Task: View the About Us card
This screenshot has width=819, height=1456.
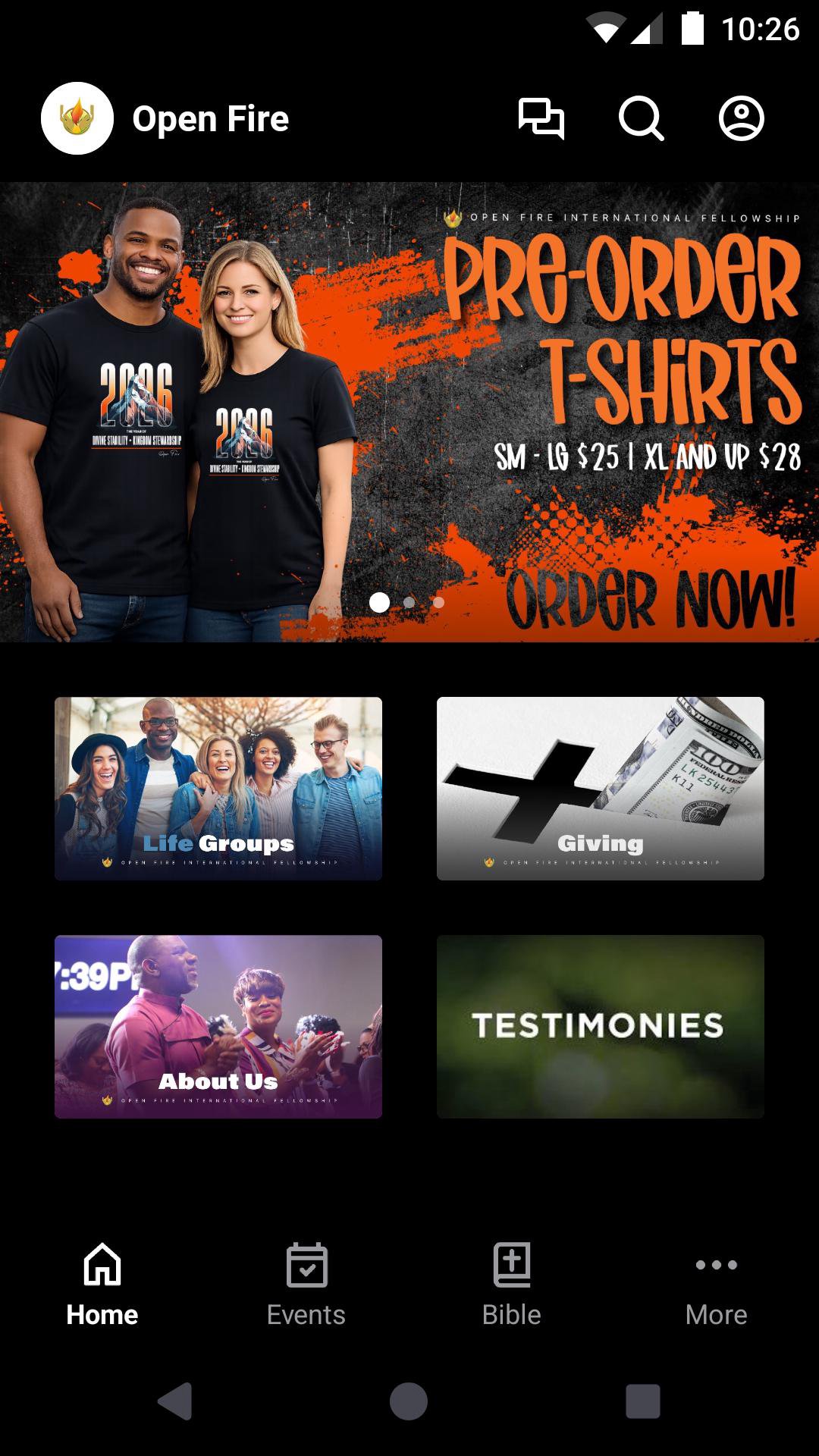Action: [218, 1027]
